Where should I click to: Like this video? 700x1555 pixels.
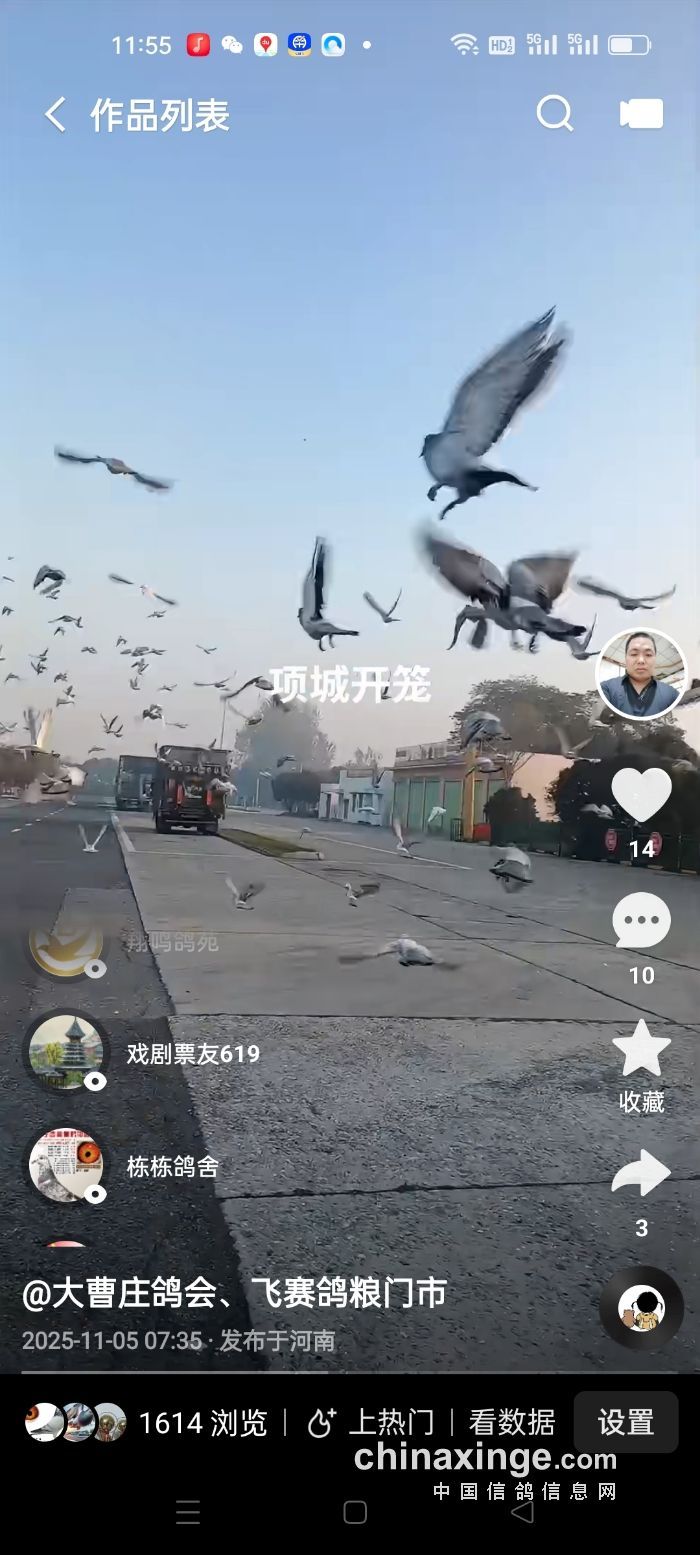pos(641,796)
